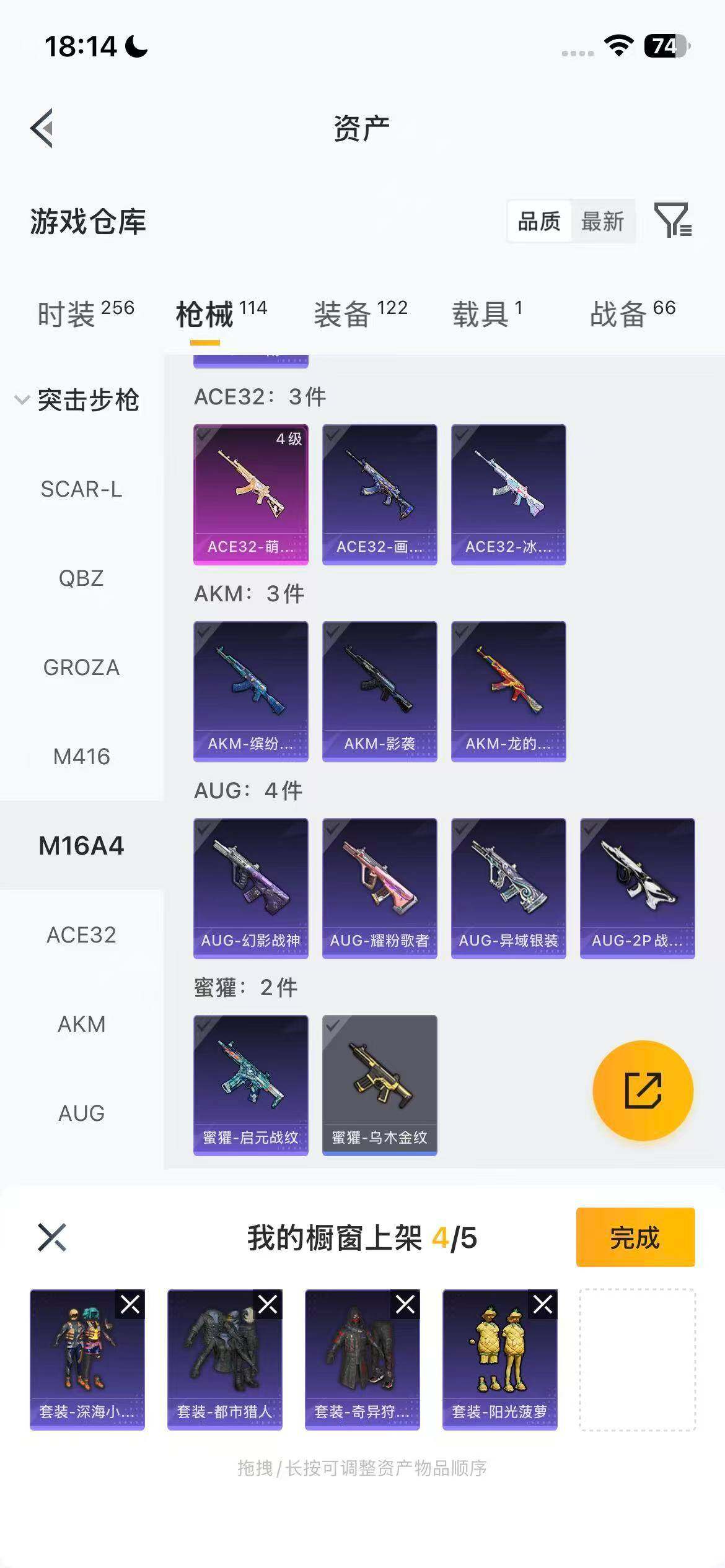This screenshot has width=725, height=1568.
Task: Select SCAR-L in the weapon list
Action: click(x=81, y=489)
